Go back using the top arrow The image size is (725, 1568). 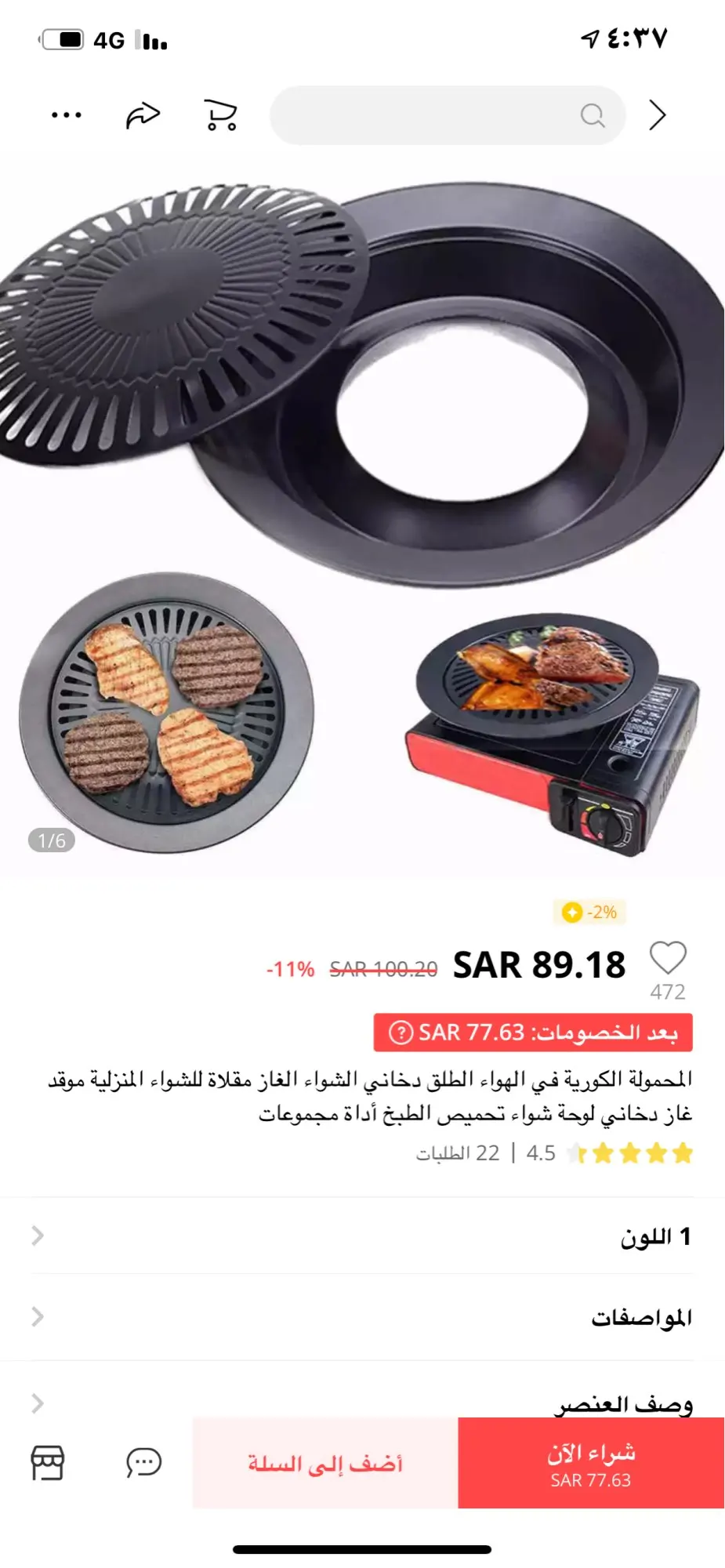[x=657, y=115]
